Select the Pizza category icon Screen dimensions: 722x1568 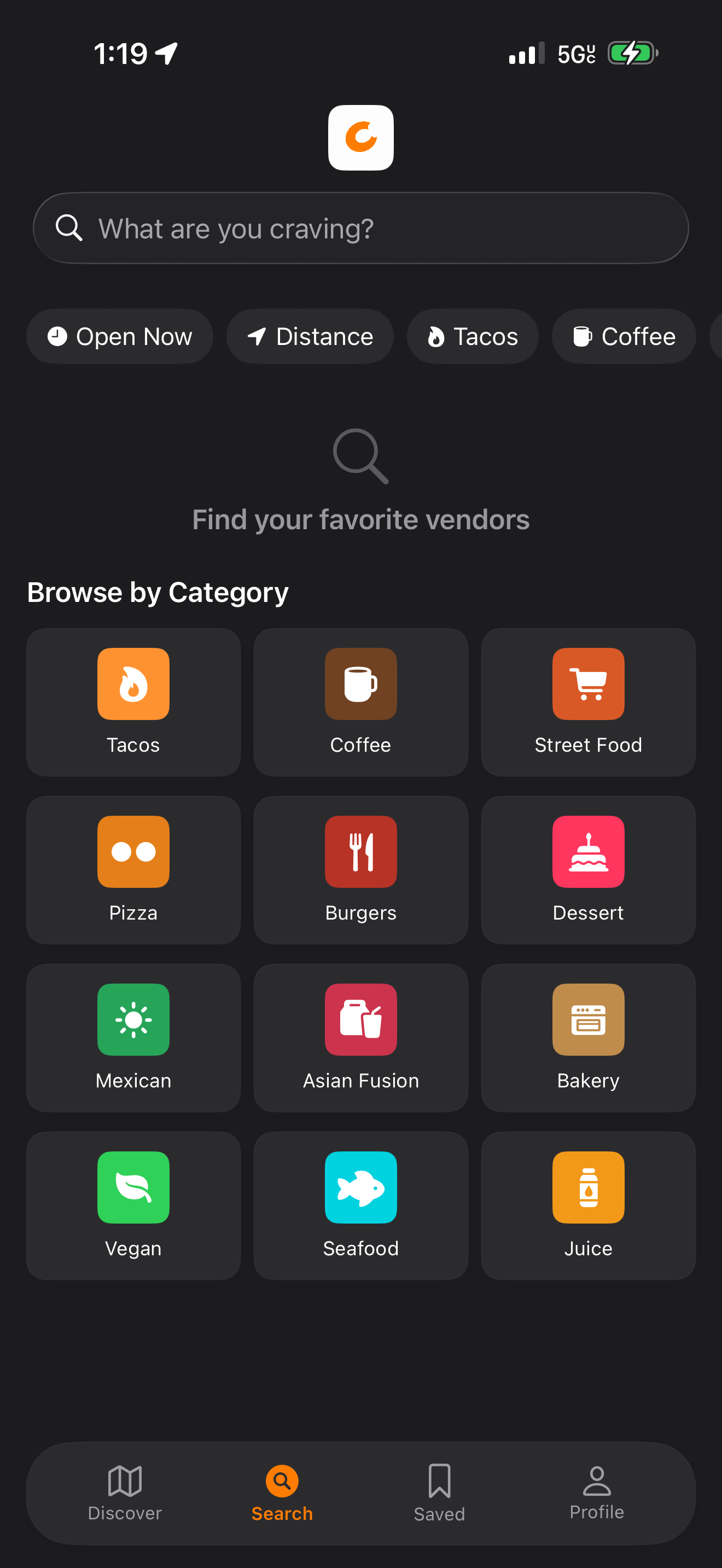tap(133, 852)
